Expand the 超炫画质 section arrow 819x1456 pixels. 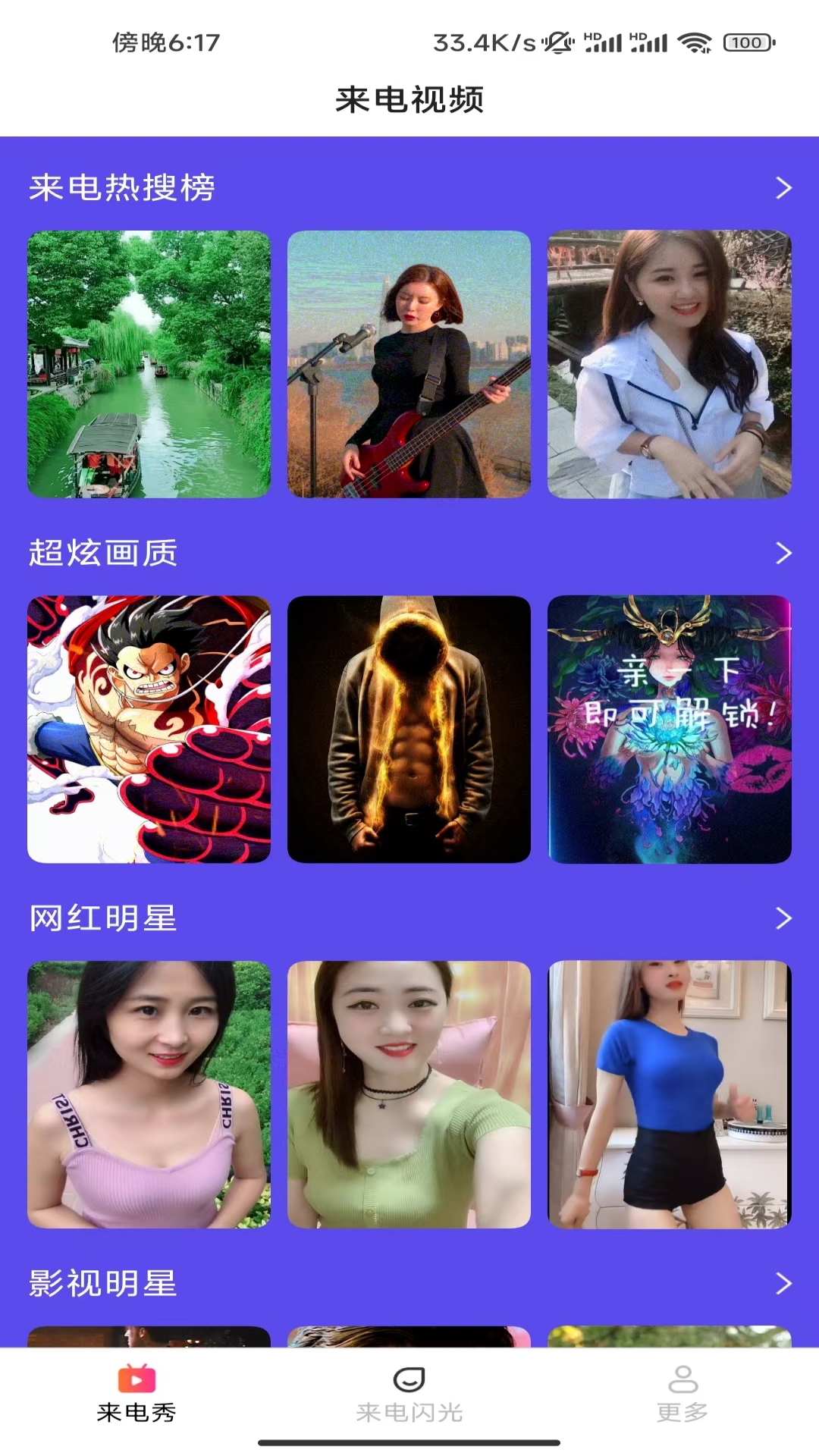(x=783, y=554)
